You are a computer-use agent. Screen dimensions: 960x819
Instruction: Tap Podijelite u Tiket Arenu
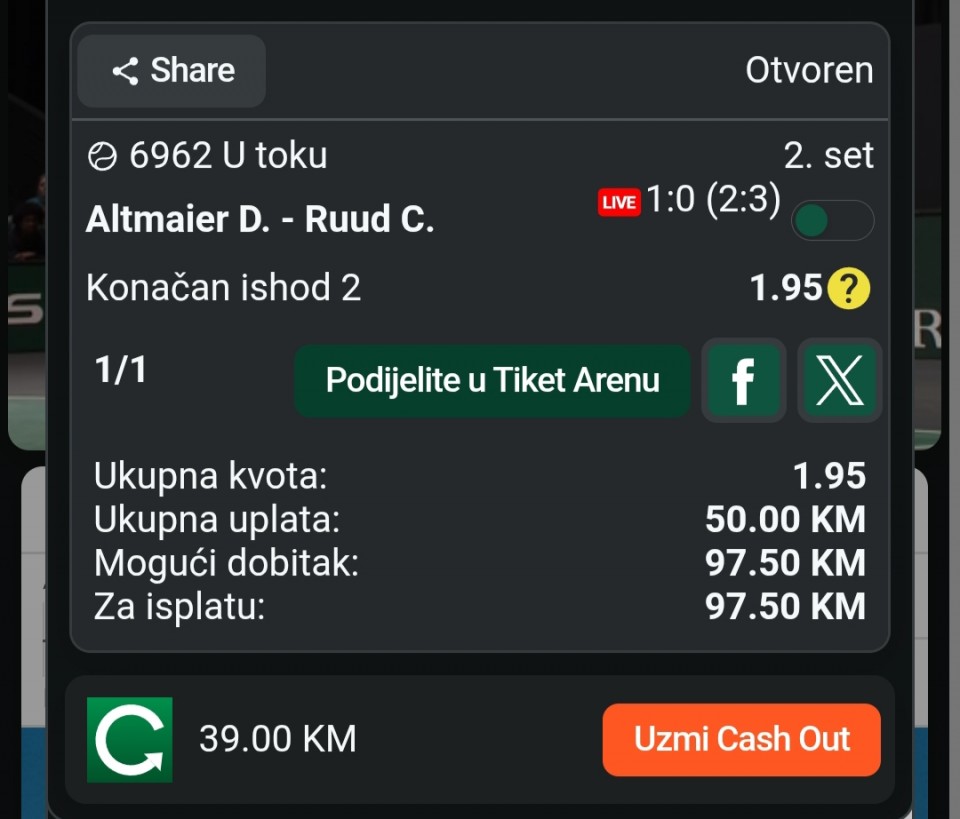pos(492,381)
